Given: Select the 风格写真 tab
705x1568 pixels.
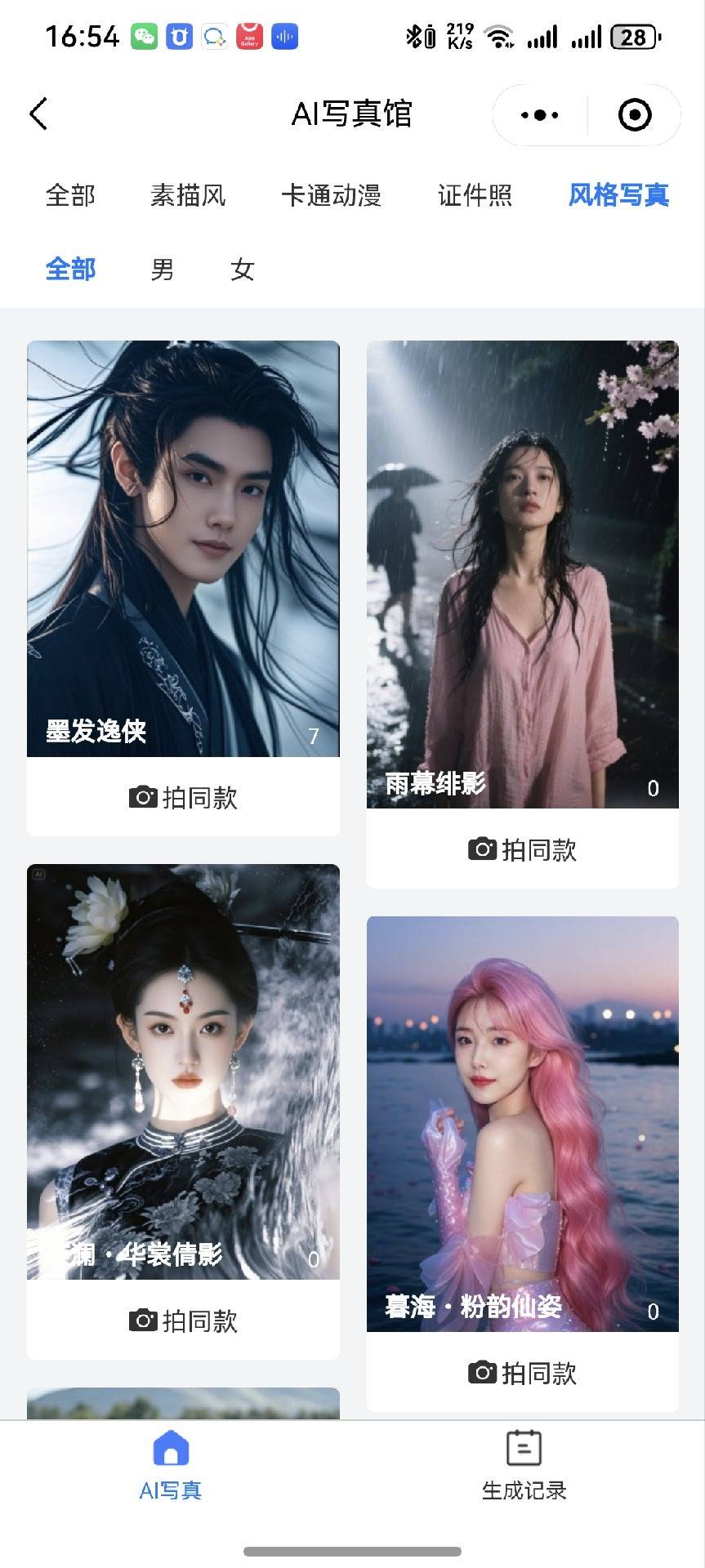Looking at the screenshot, I should (618, 196).
